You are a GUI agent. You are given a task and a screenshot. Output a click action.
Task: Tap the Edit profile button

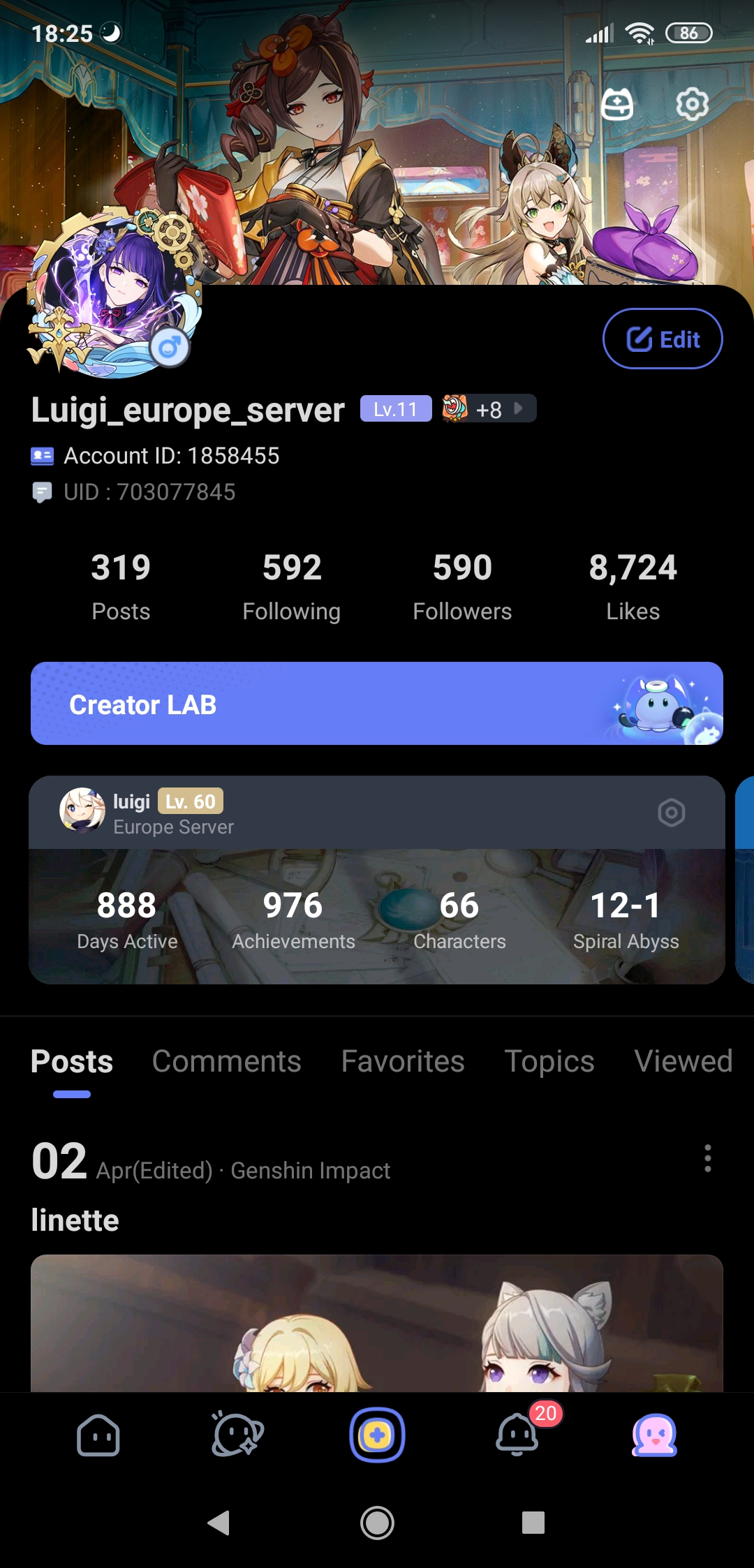point(663,339)
